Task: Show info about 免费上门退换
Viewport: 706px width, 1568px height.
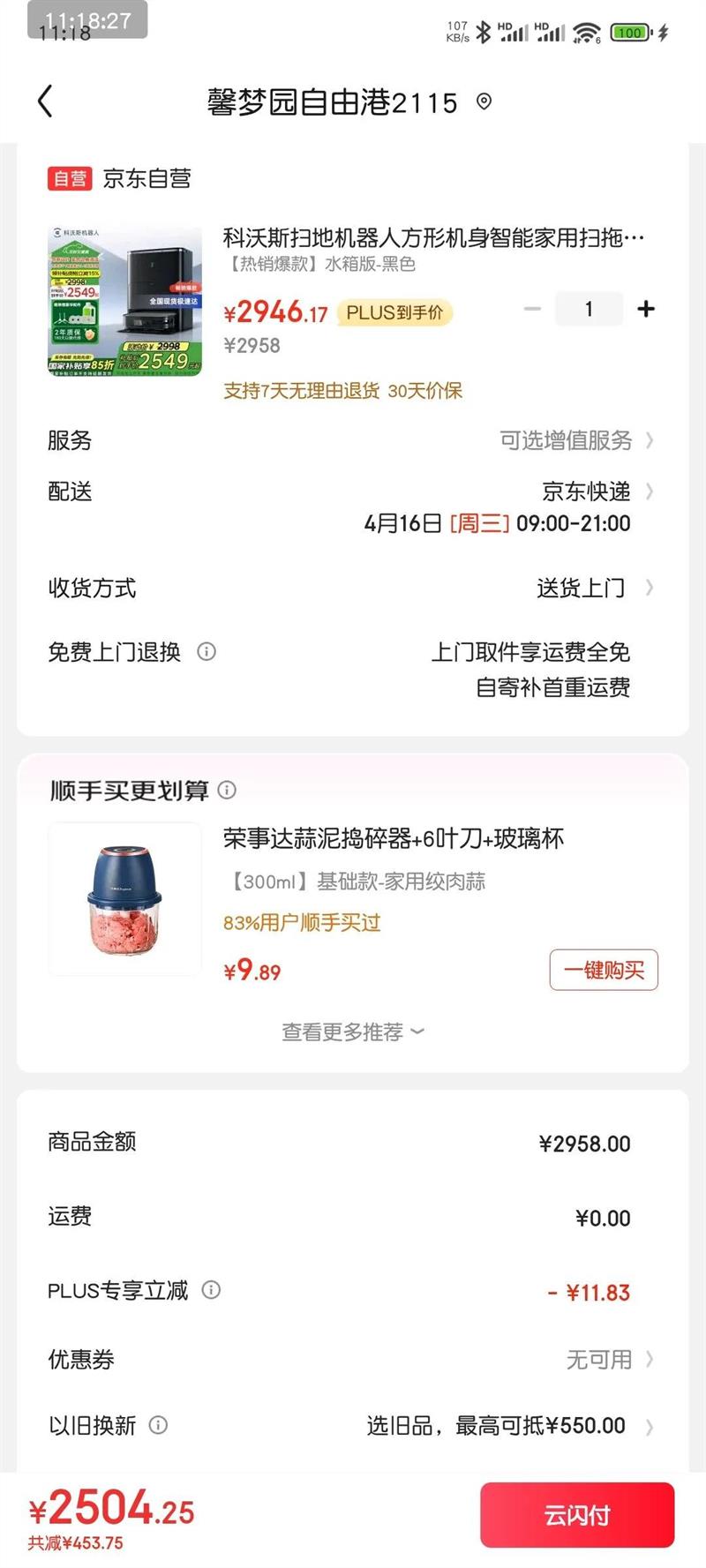Action: tap(207, 652)
